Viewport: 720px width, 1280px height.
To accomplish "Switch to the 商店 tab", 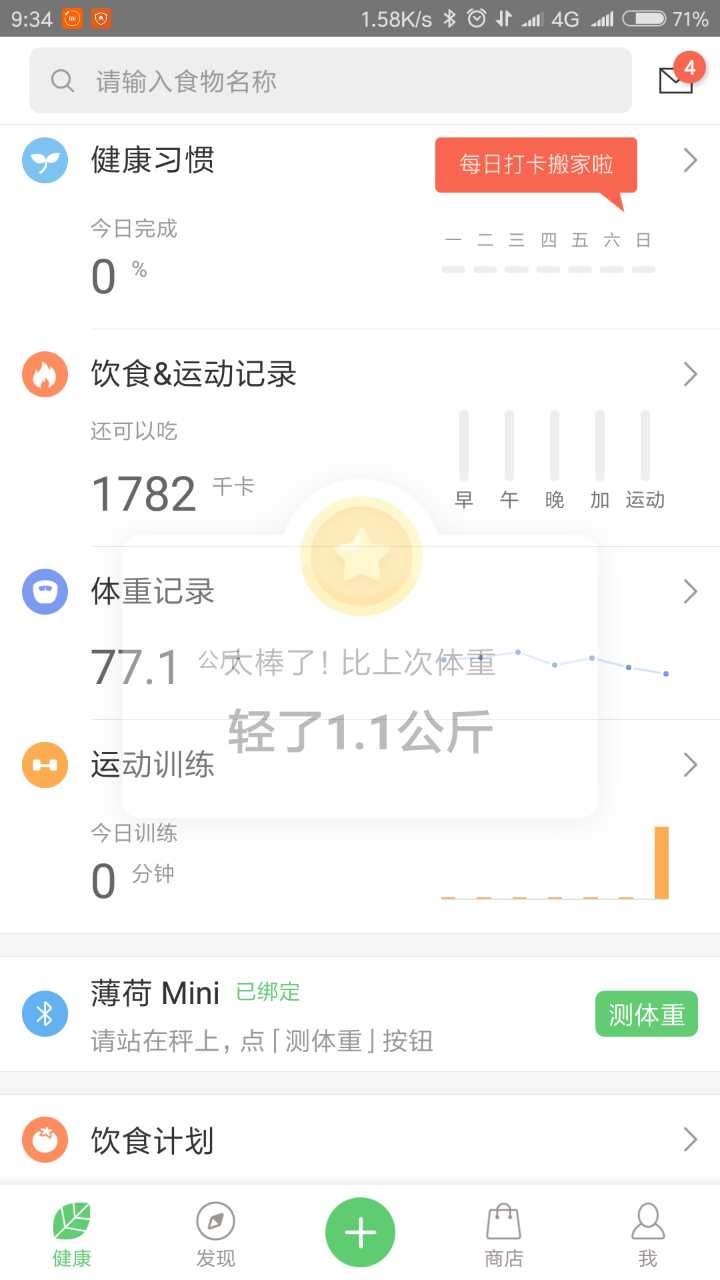I will [x=504, y=1234].
